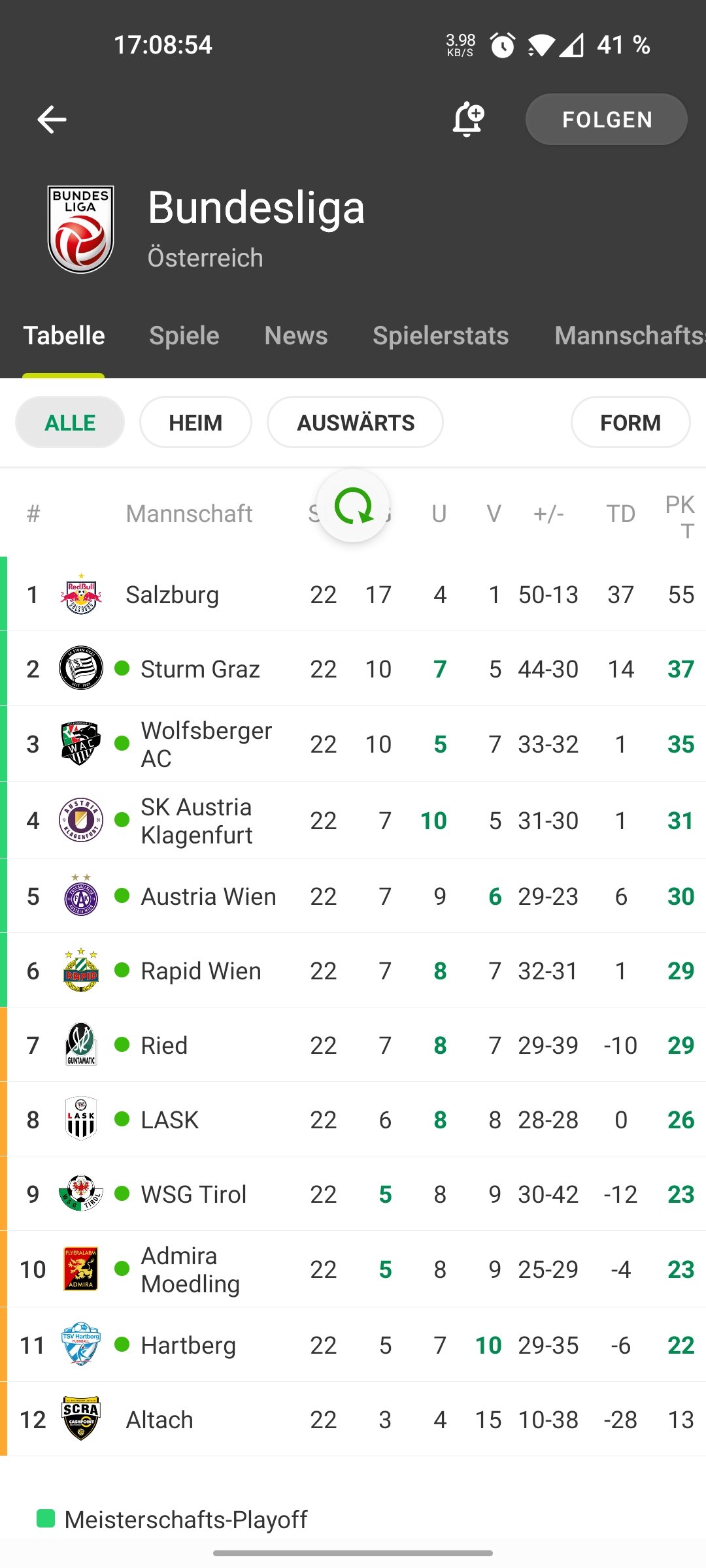Open the News tab
Screen dimensions: 706x1568
[296, 335]
